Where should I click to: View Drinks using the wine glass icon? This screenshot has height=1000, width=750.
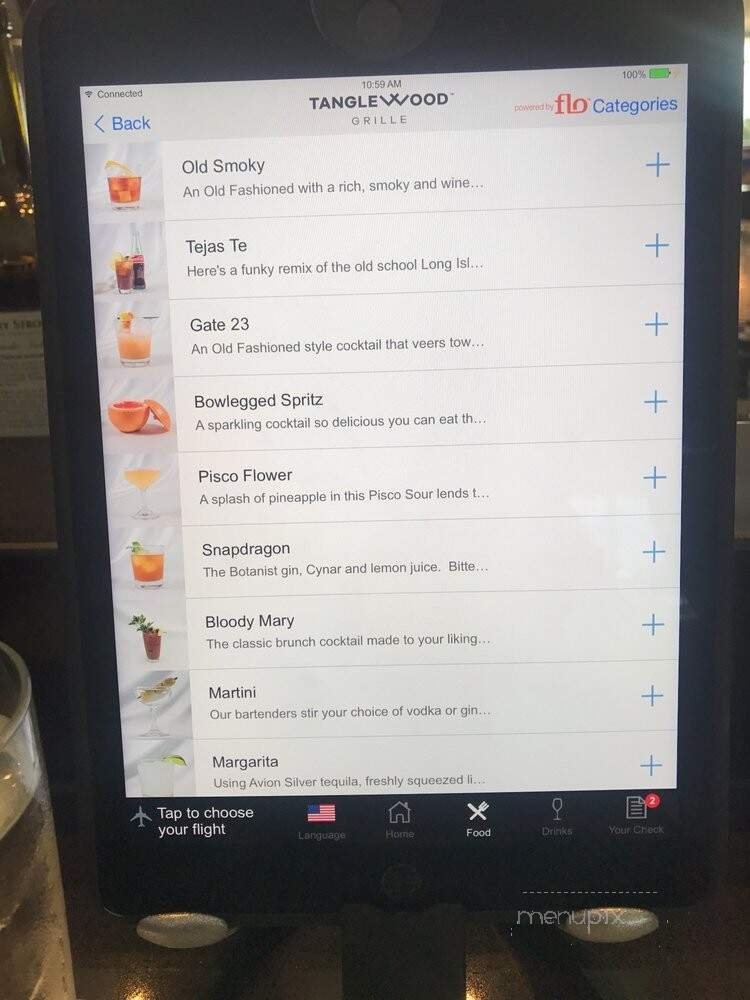click(556, 812)
